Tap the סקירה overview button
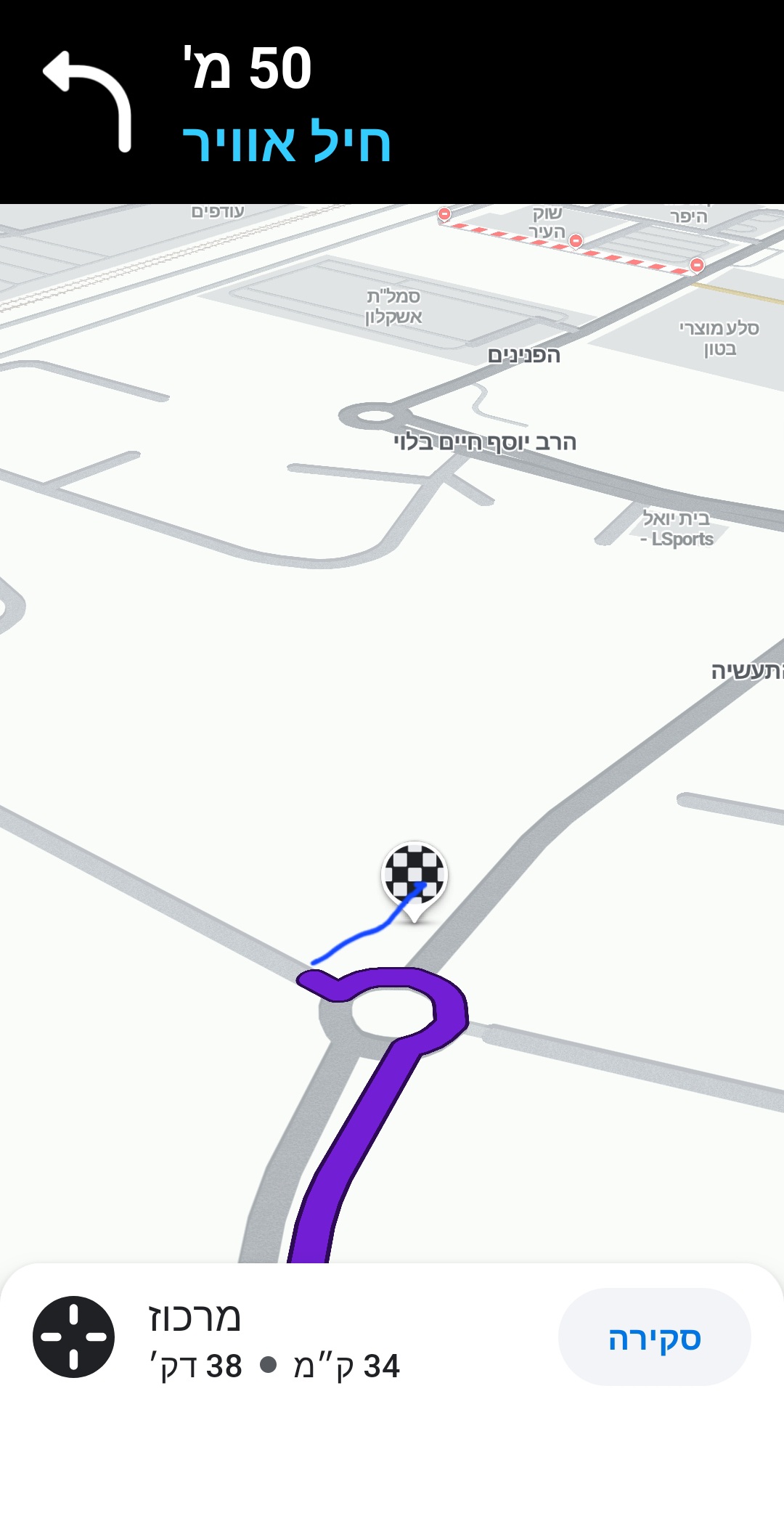 pos(654,1337)
